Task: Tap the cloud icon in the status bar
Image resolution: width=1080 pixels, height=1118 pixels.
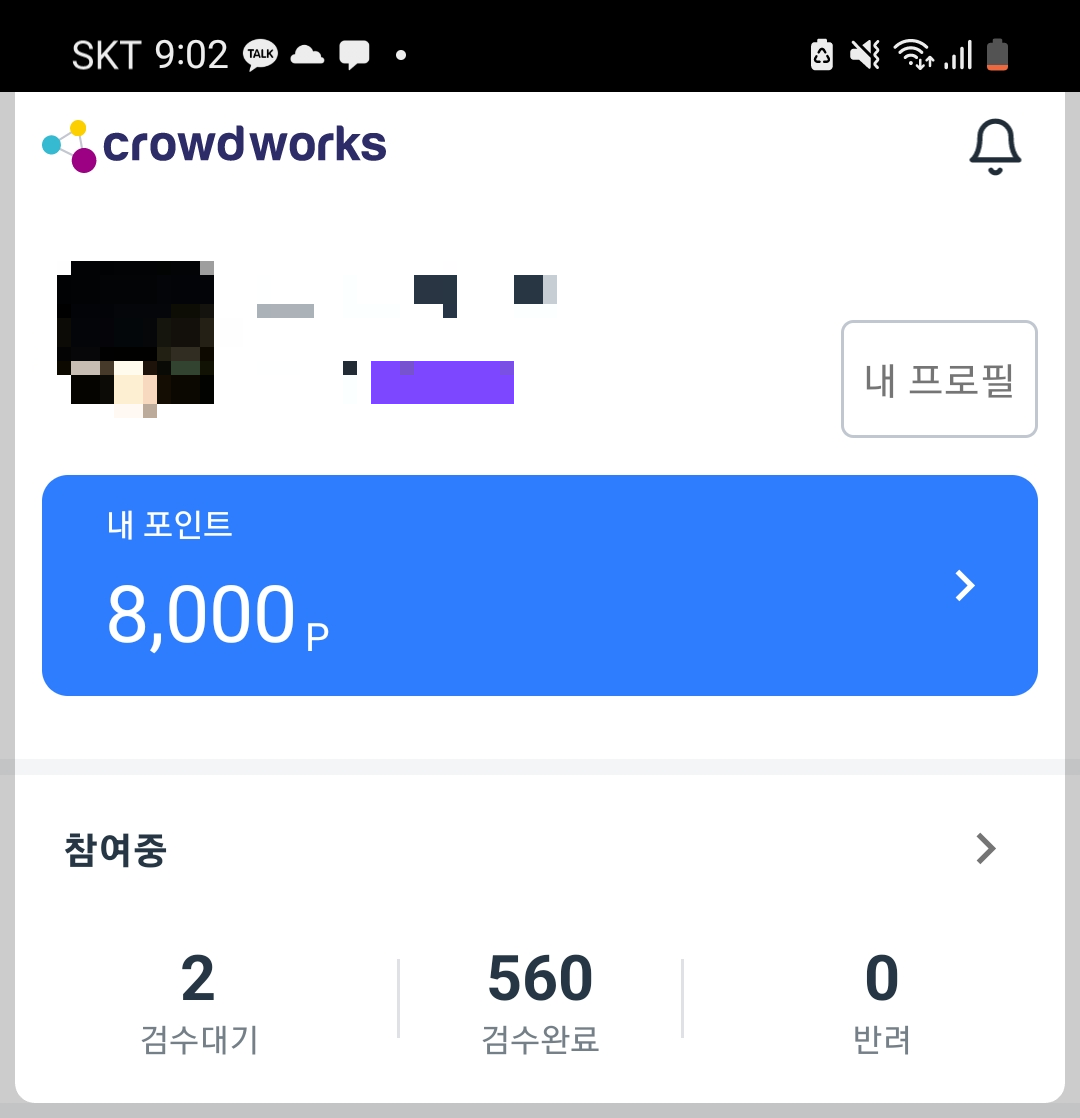Action: pyautogui.click(x=307, y=54)
